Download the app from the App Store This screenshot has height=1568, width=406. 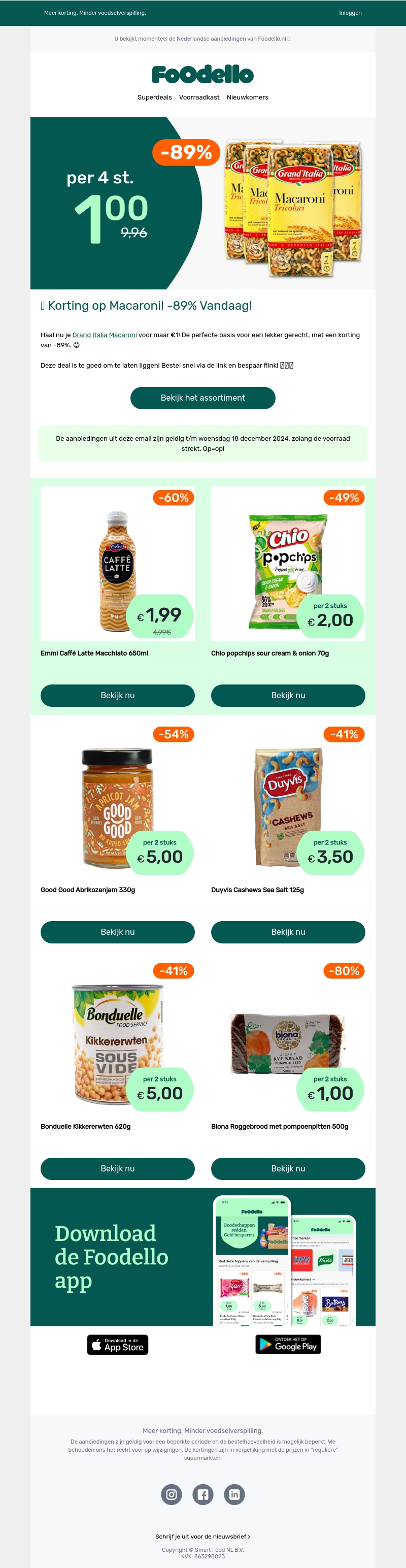[x=117, y=1344]
